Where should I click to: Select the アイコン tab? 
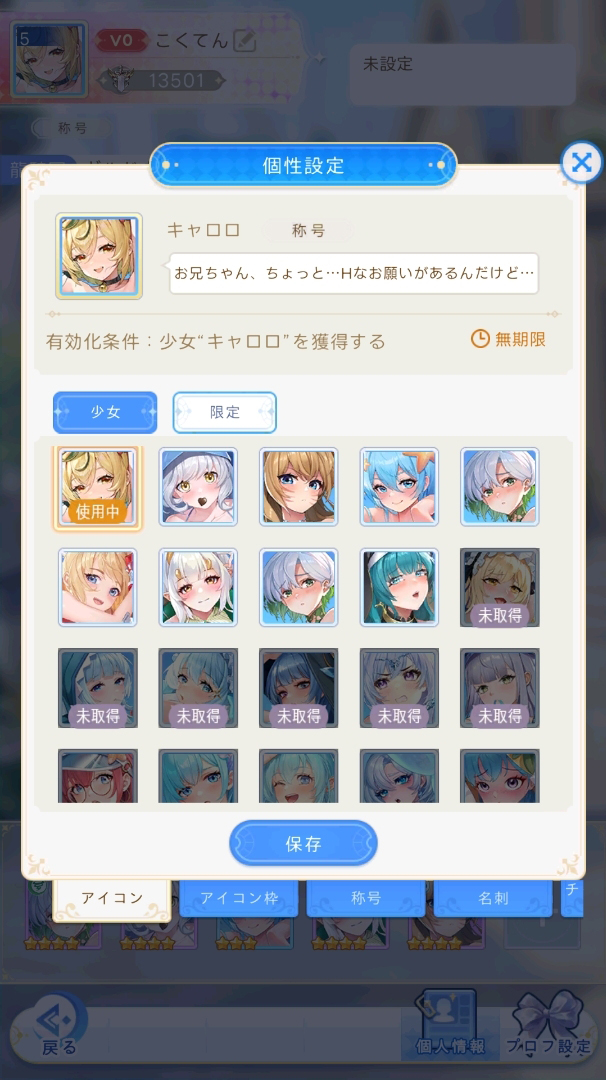tap(111, 898)
